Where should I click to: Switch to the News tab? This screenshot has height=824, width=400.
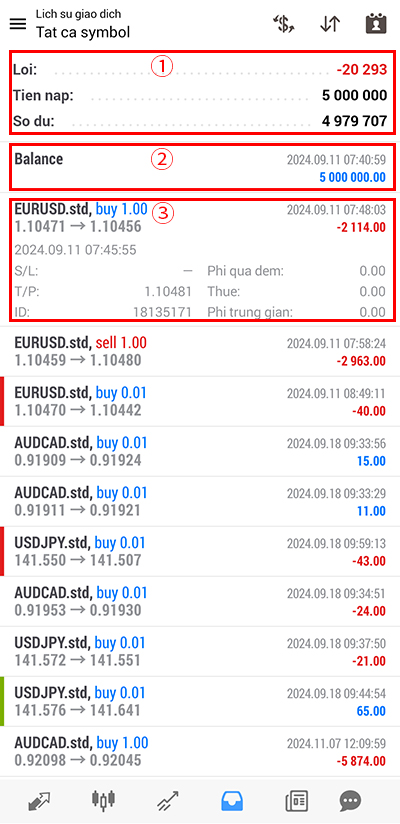click(296, 801)
